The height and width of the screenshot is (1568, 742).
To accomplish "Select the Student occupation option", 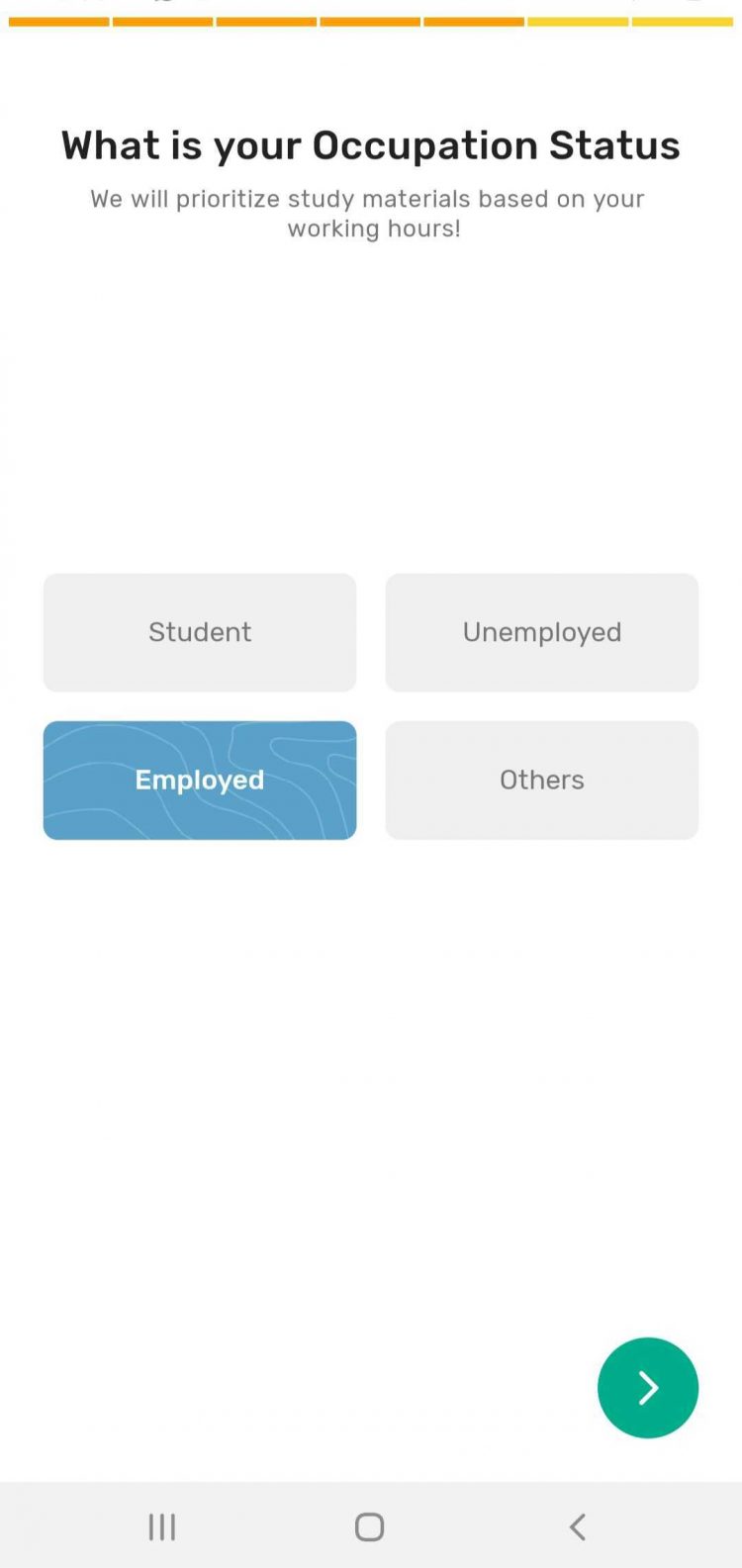I will (199, 632).
